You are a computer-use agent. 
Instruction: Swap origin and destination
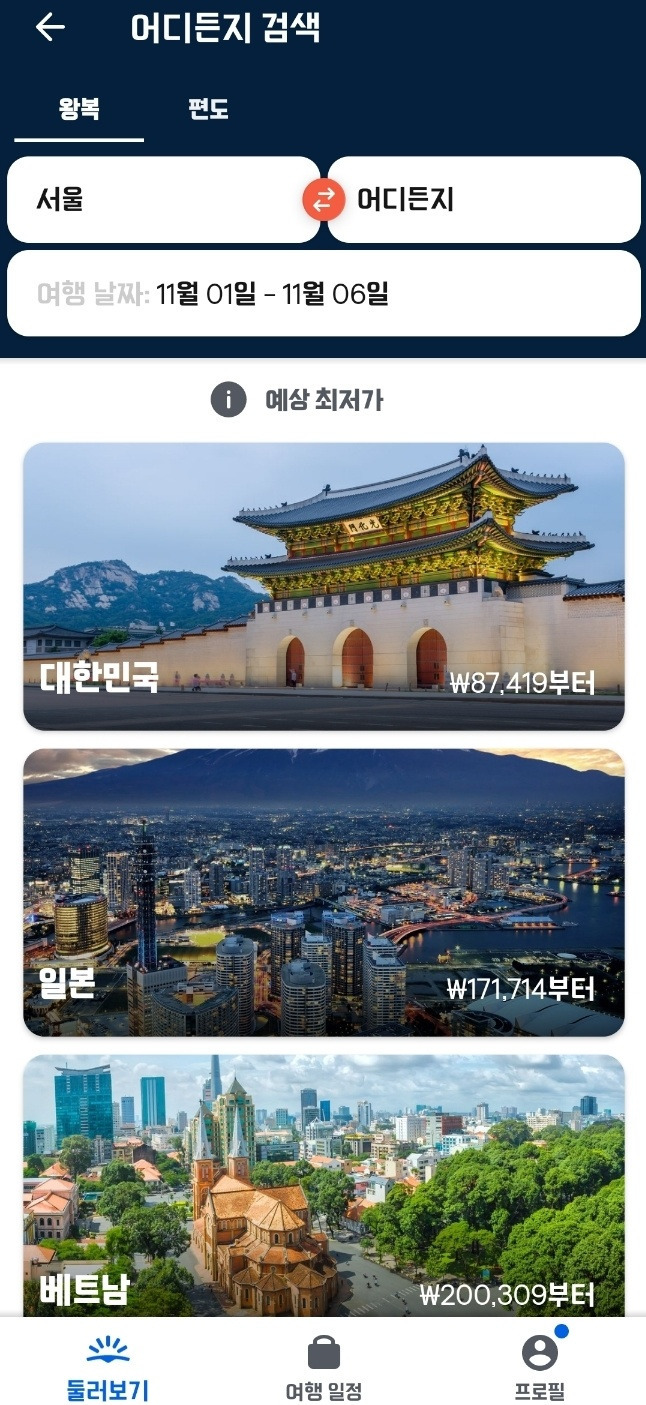pyautogui.click(x=323, y=201)
